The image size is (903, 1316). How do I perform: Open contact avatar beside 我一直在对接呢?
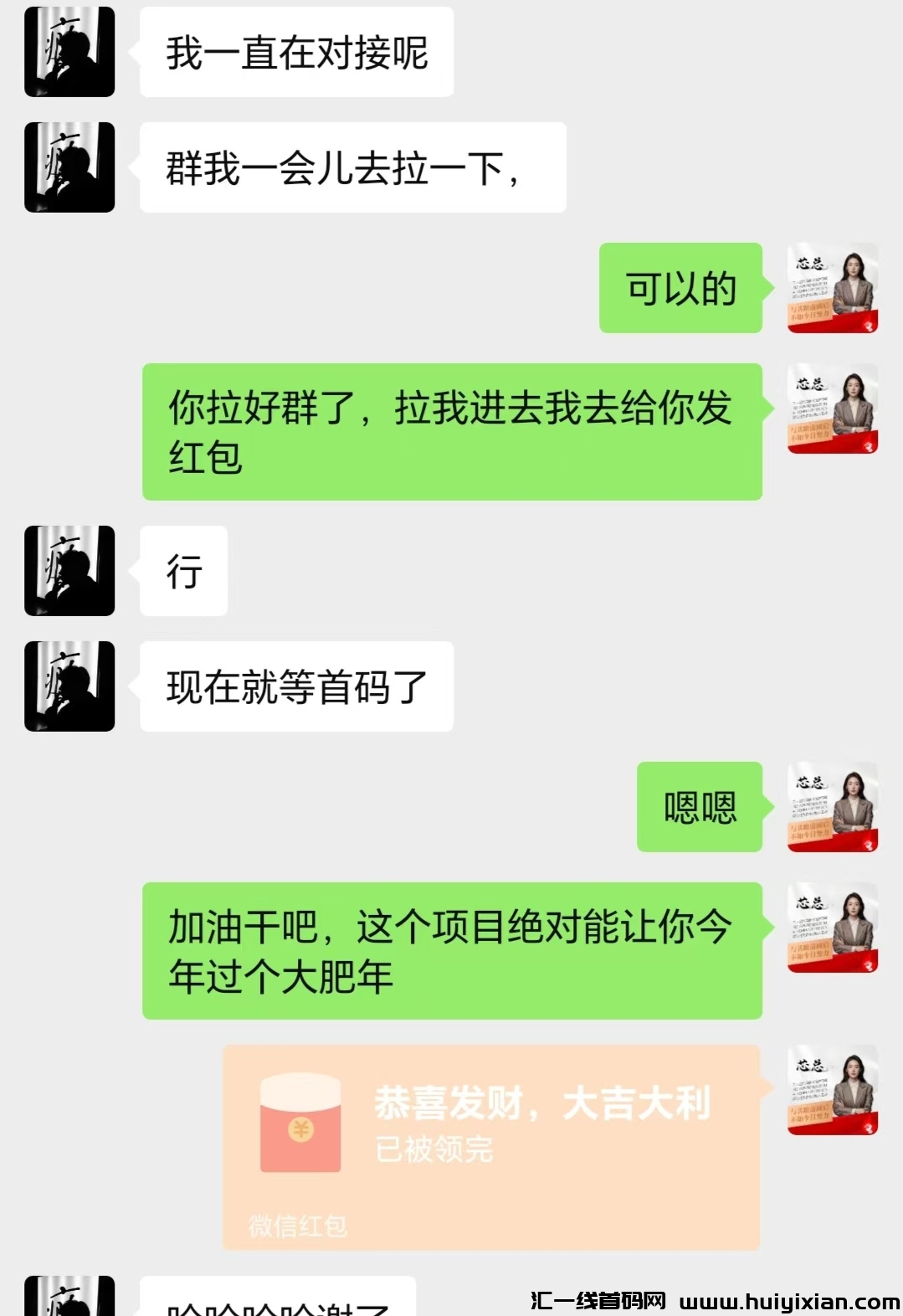69,52
